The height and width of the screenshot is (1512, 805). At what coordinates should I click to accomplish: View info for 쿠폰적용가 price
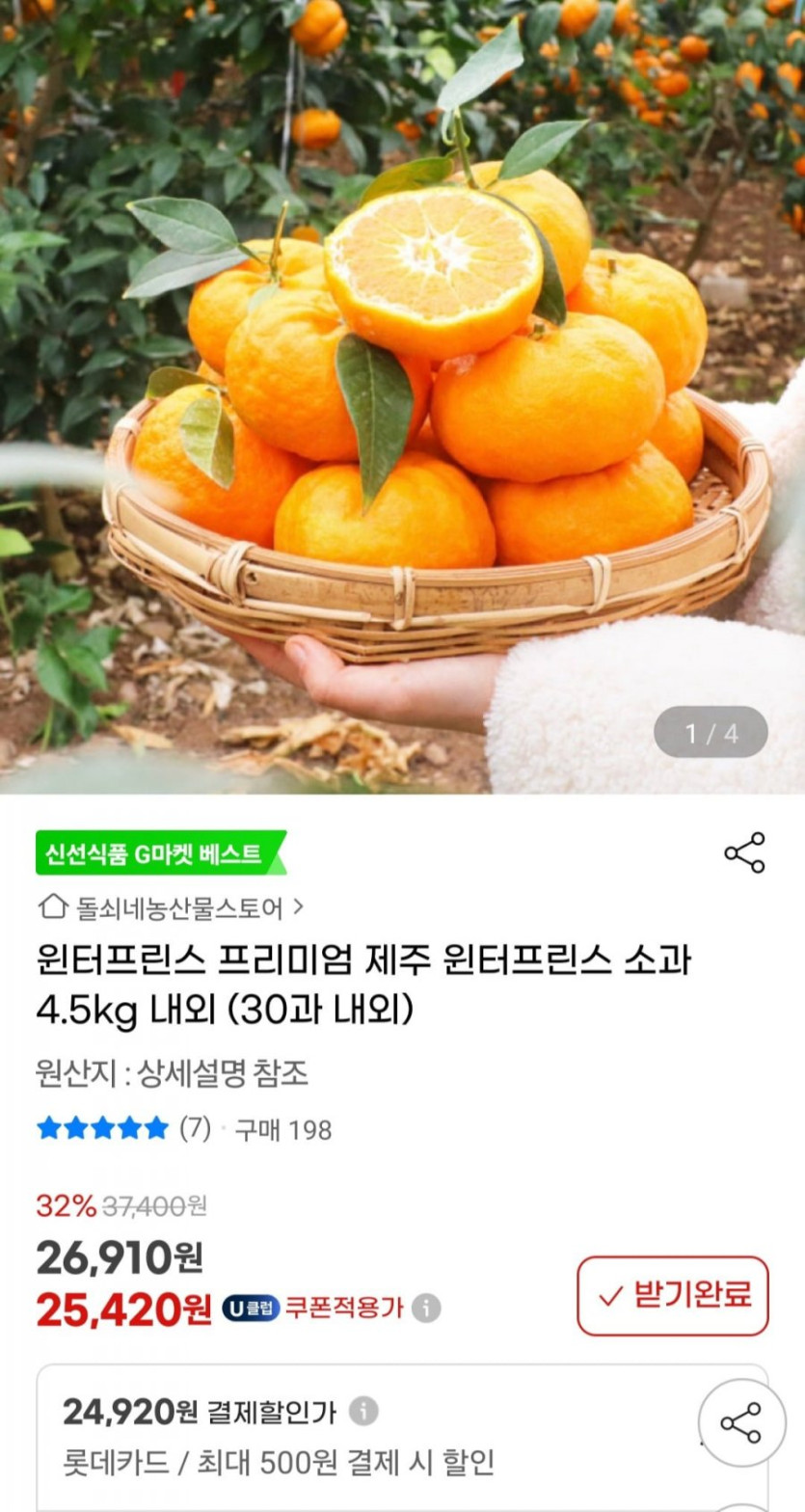tap(426, 1309)
